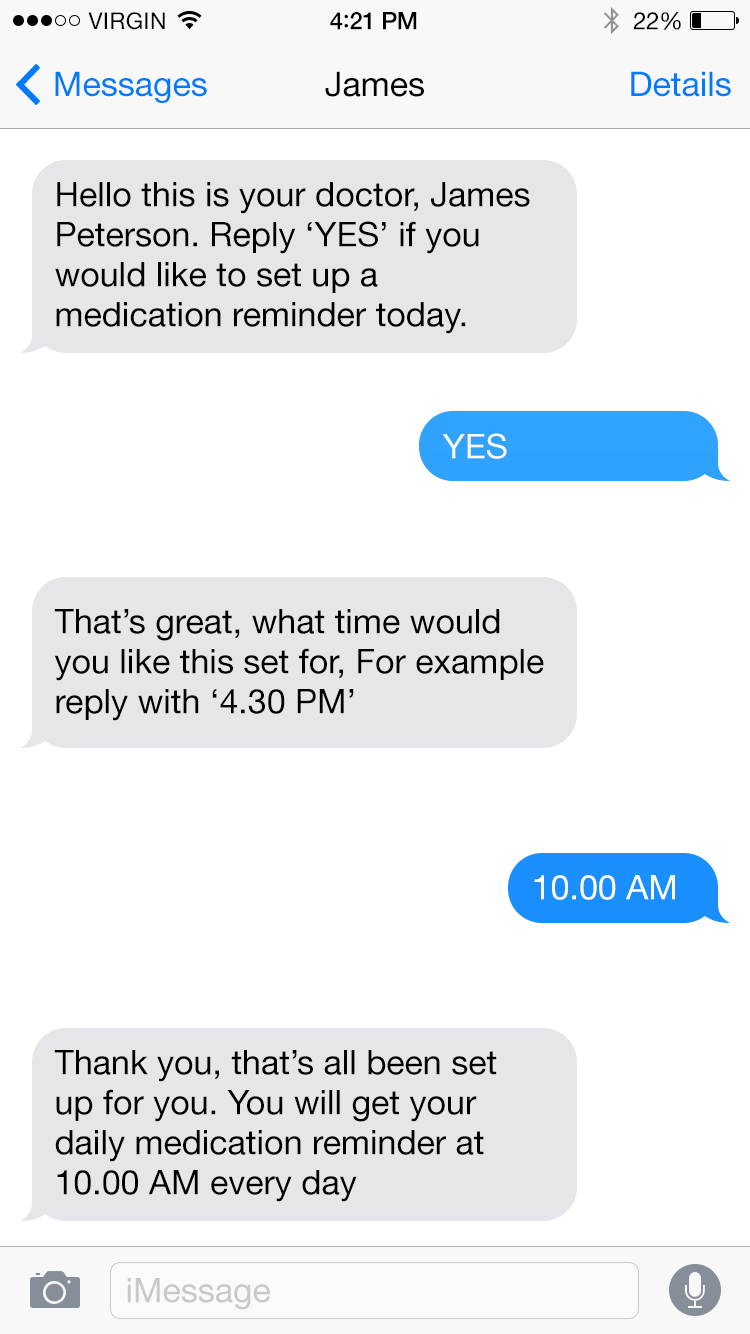
Task: Tap the iMessage text field
Action: 374,1290
